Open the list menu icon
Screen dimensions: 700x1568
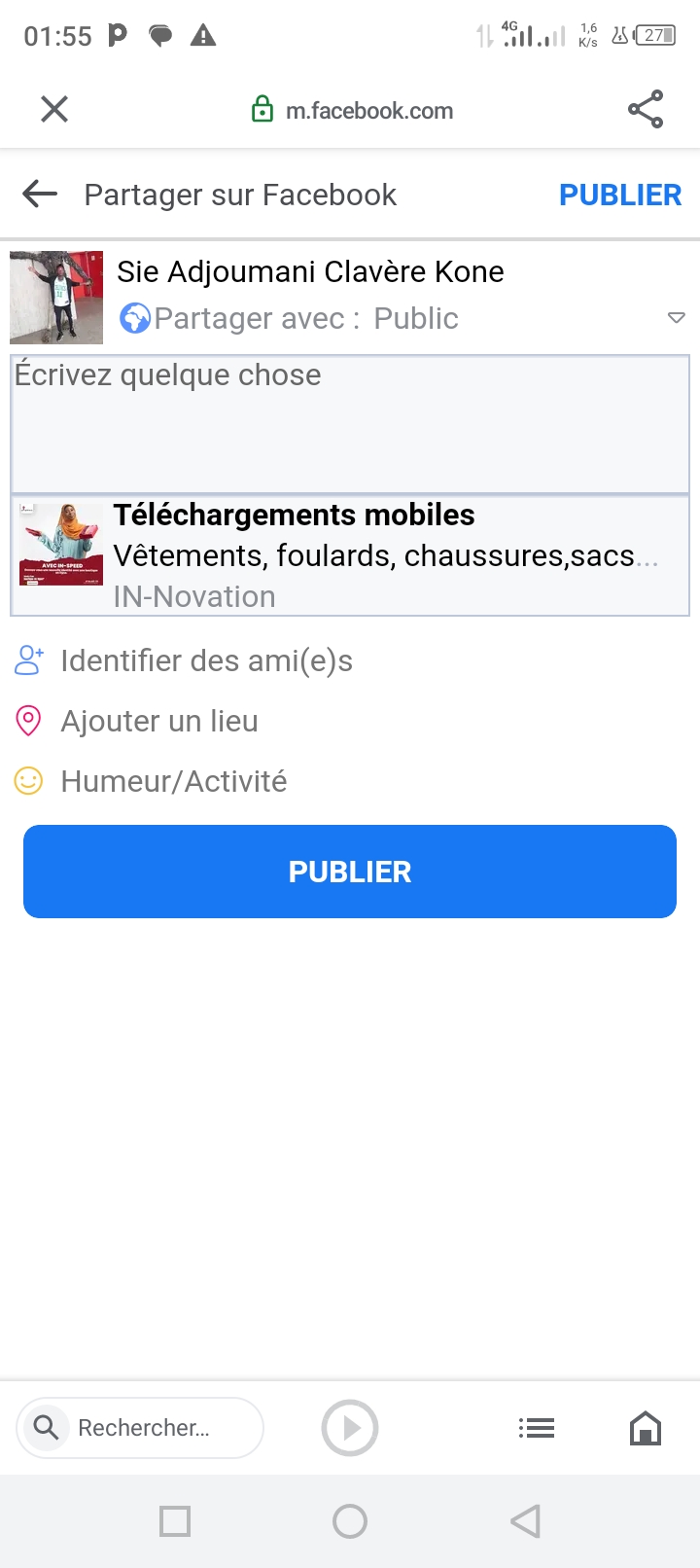coord(537,1428)
